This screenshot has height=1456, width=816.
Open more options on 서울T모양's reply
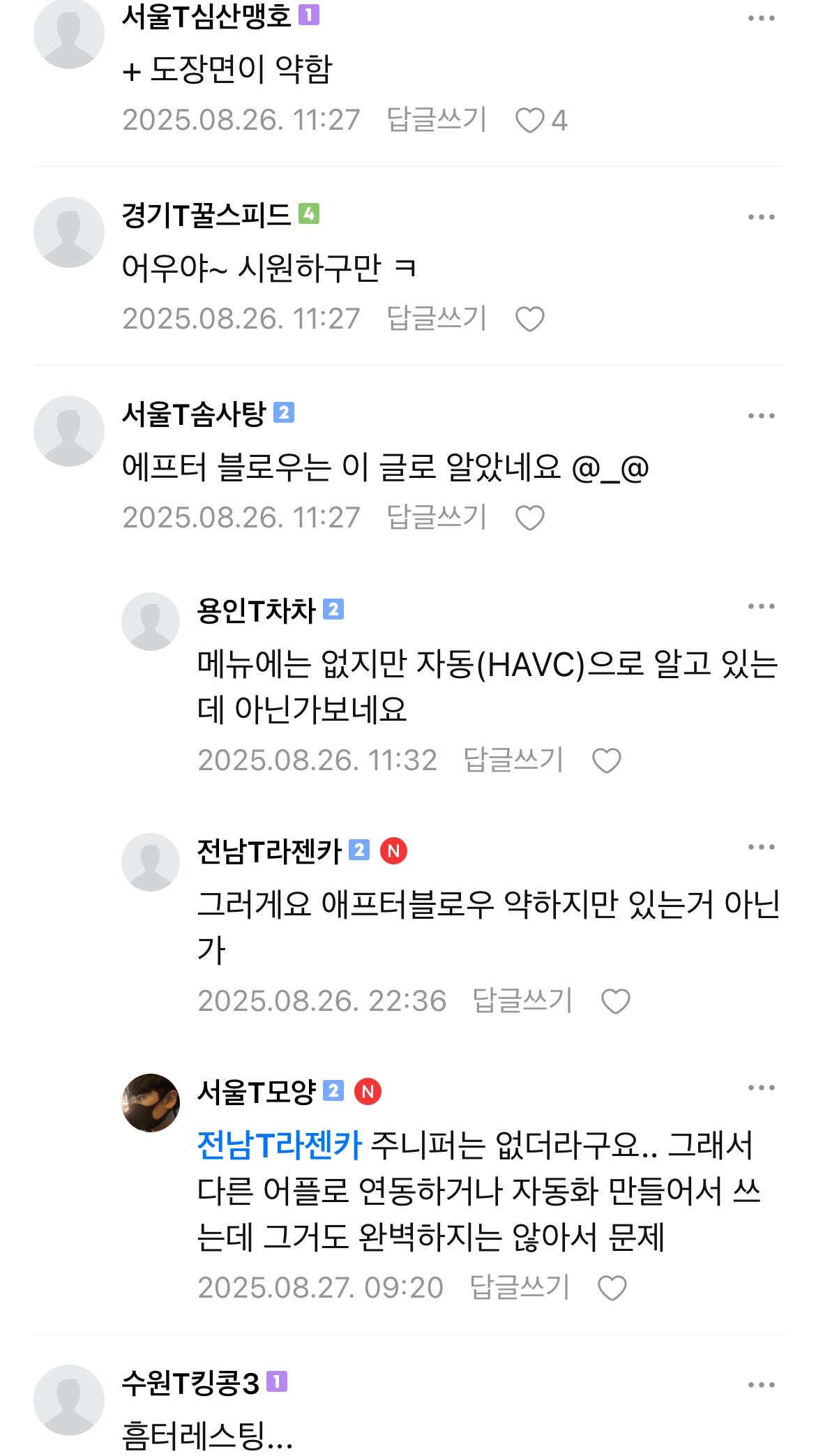pyautogui.click(x=761, y=1088)
